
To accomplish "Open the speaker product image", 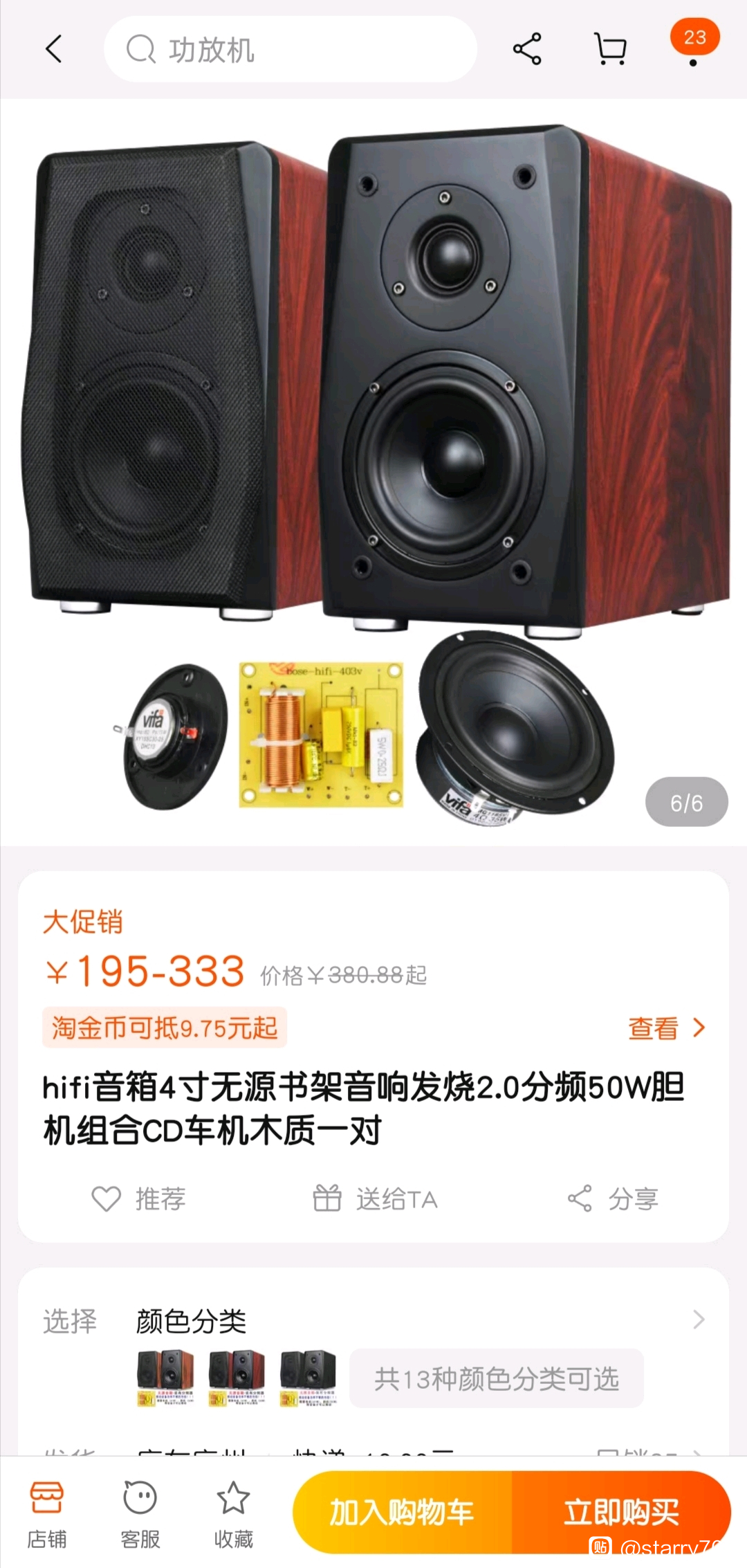I will tap(373, 472).
